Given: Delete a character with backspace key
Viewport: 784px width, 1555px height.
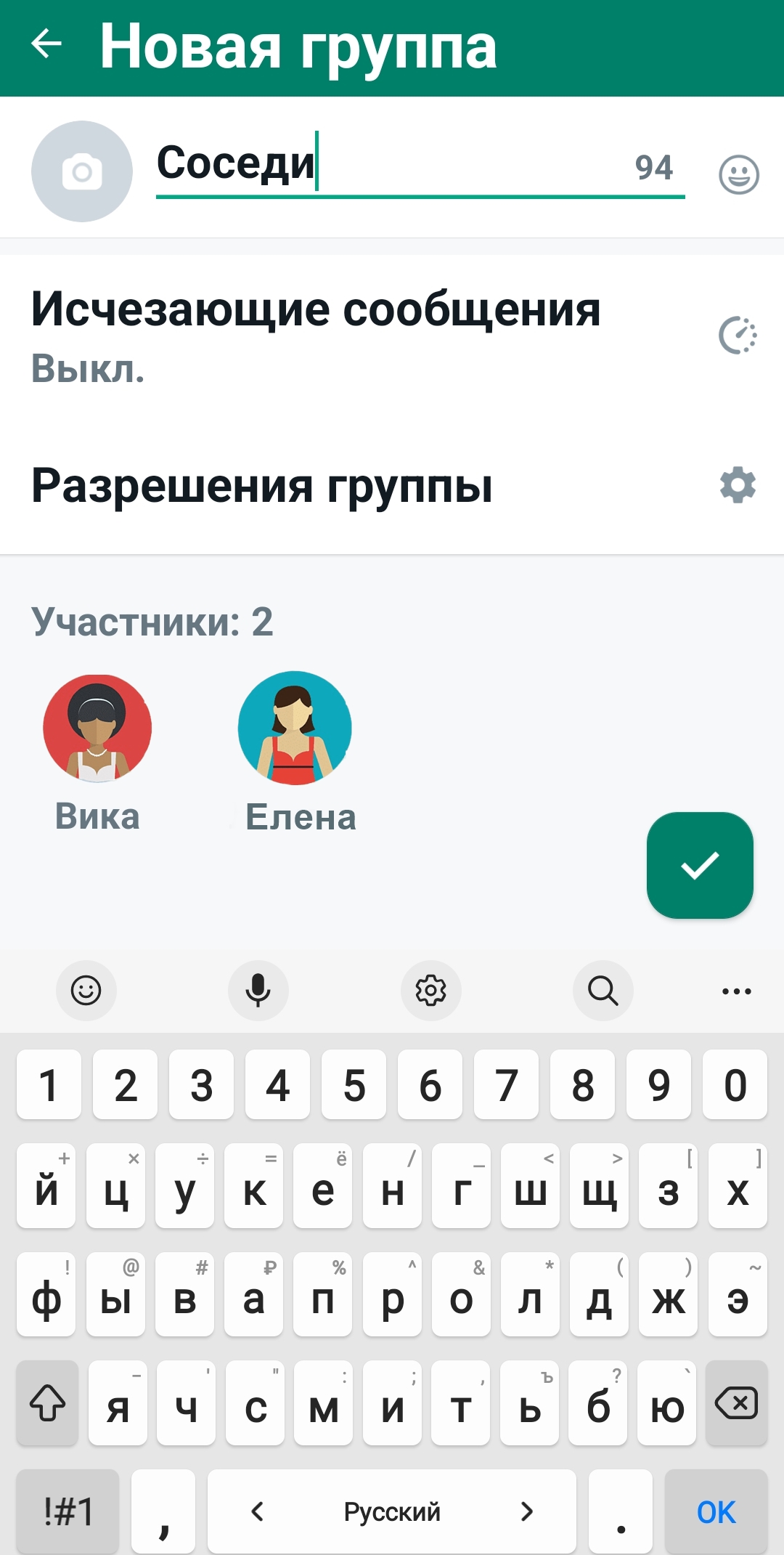Looking at the screenshot, I should (x=736, y=1402).
